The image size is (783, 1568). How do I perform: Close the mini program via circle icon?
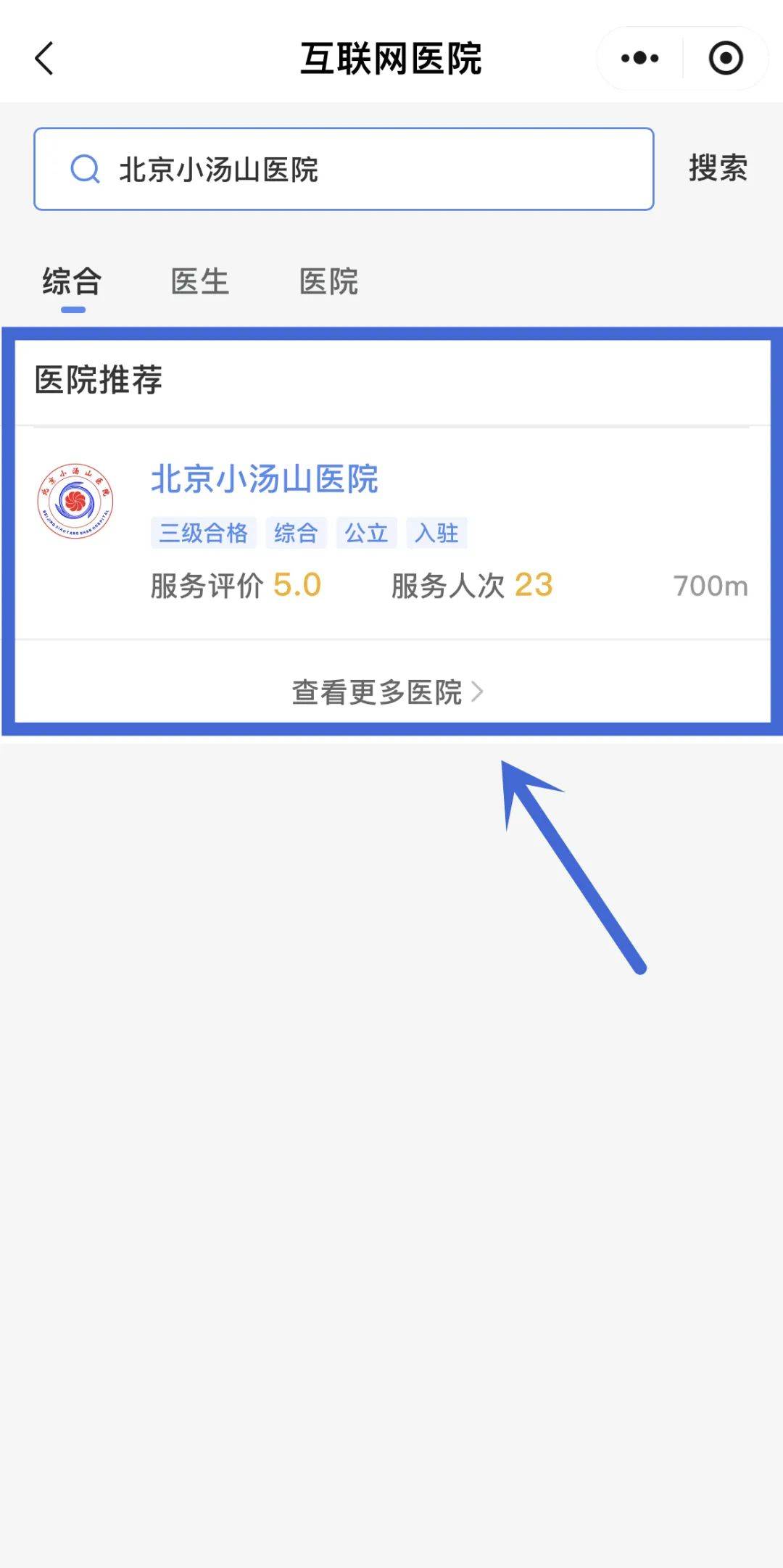(726, 59)
